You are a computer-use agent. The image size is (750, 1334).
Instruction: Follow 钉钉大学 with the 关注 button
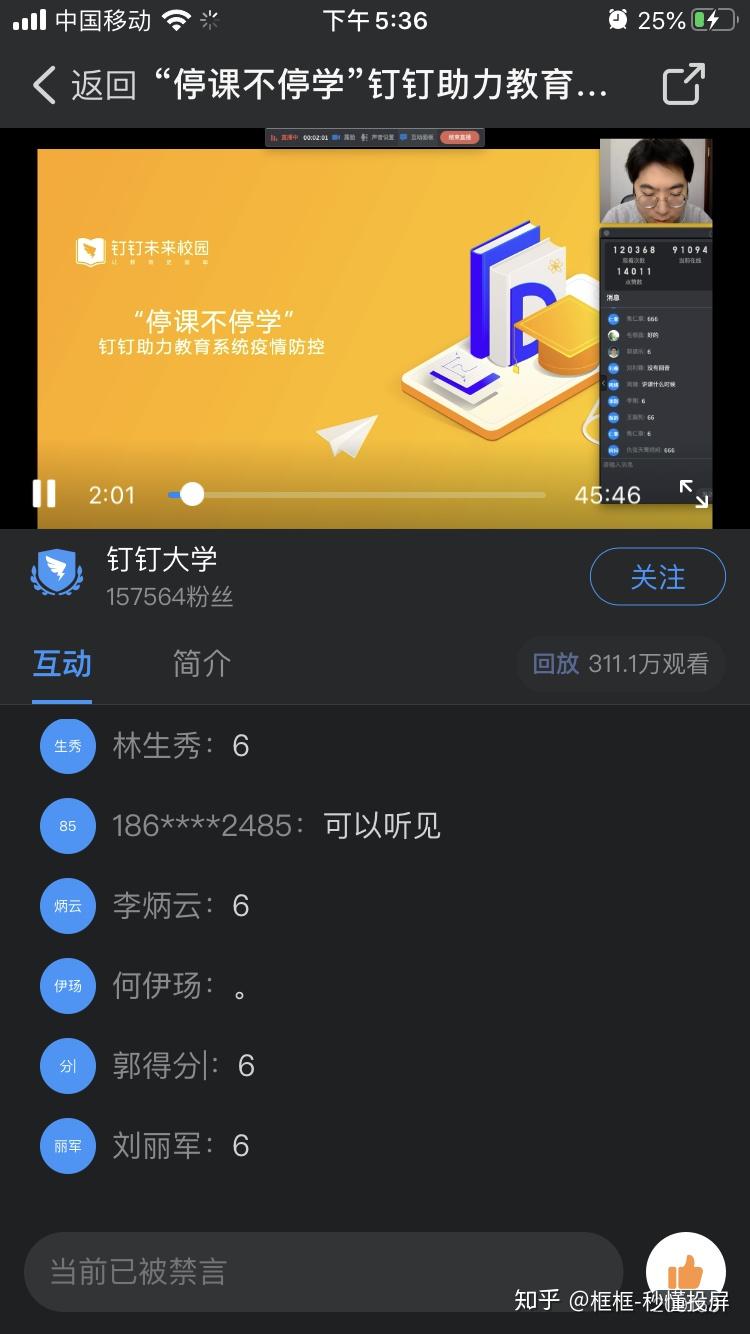click(x=657, y=577)
